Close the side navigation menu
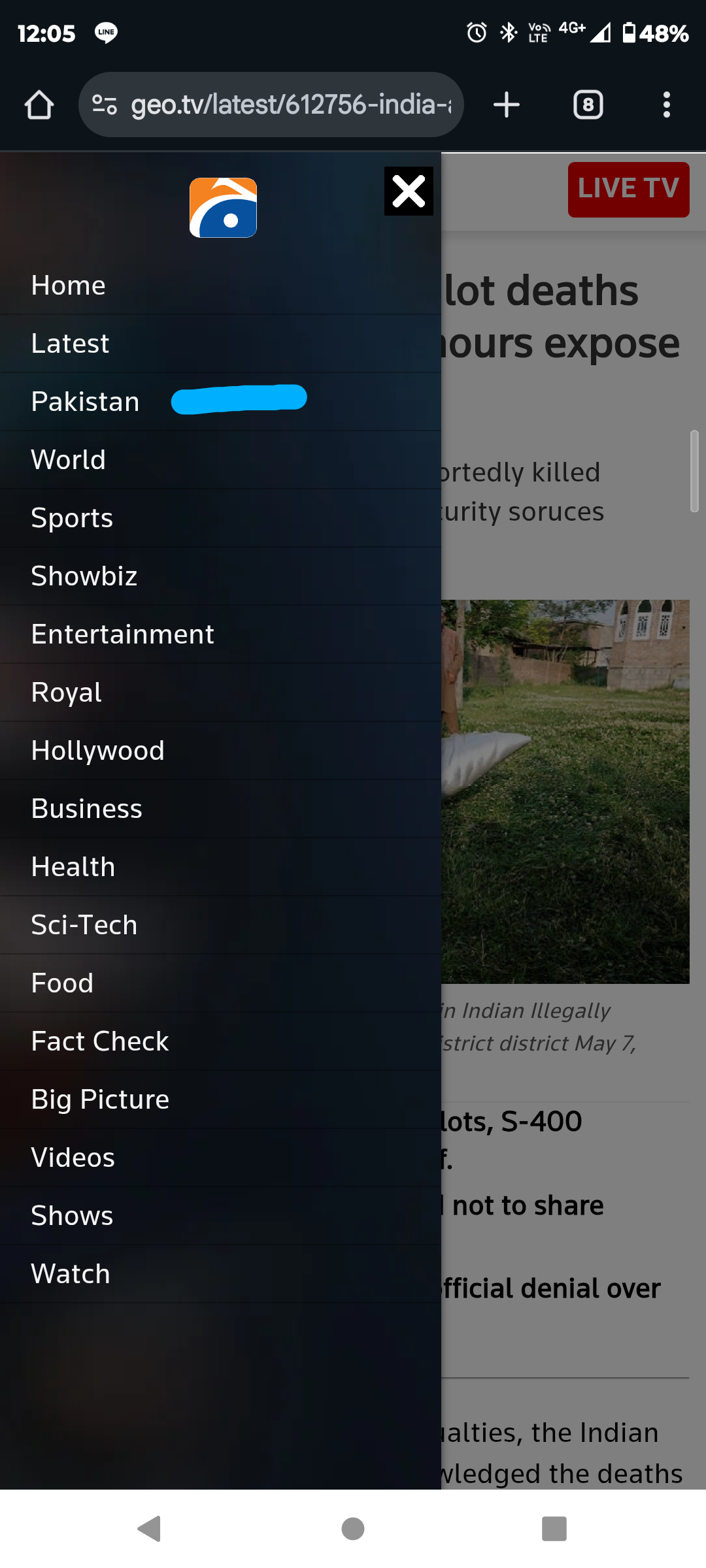Image resolution: width=706 pixels, height=1568 pixels. click(409, 191)
